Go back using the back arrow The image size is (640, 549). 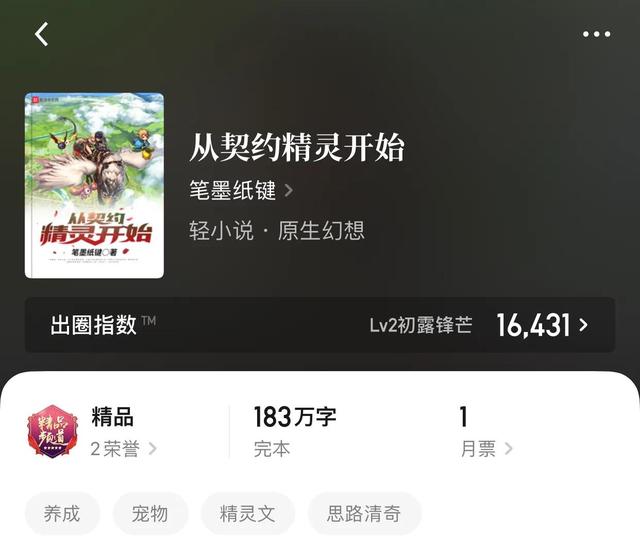(42, 34)
